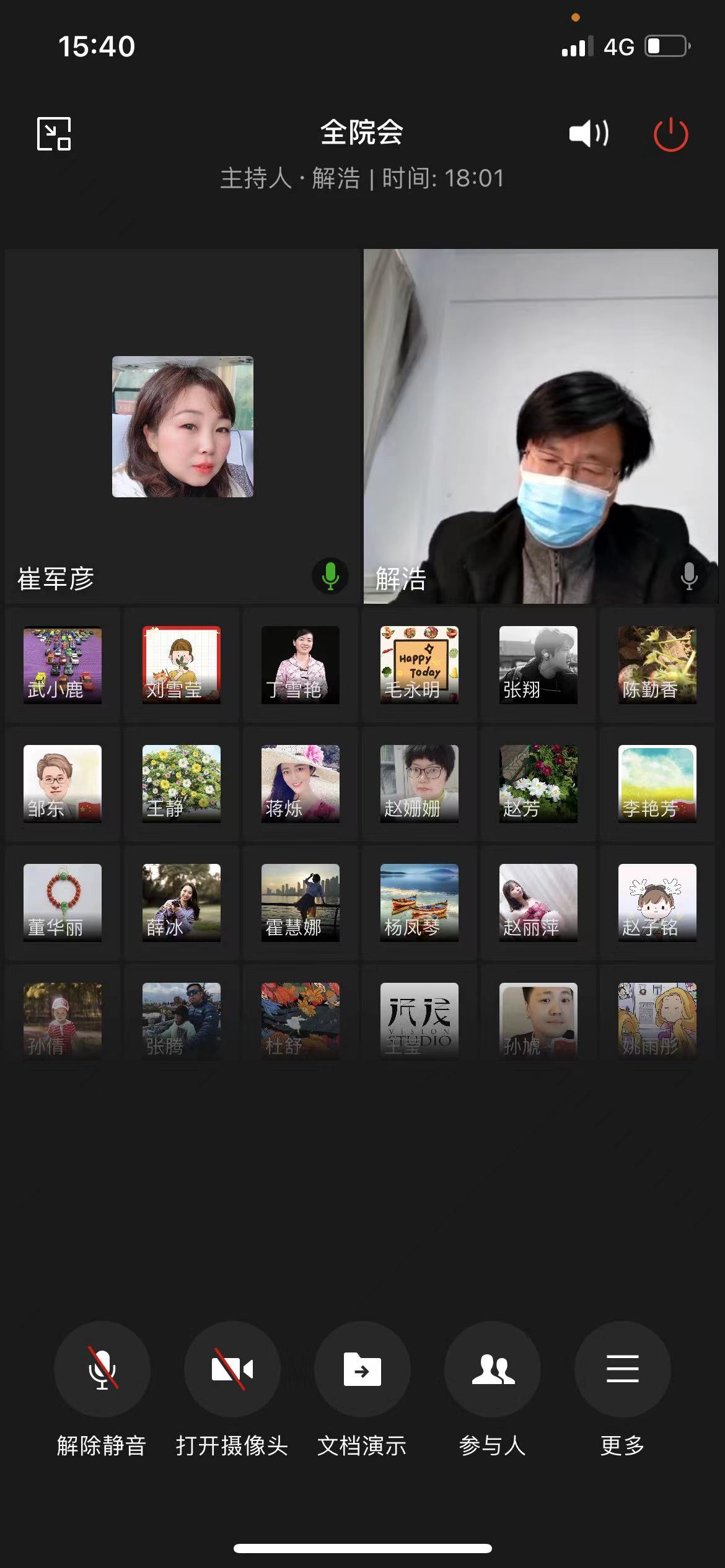Select participant 赵子铭's tile
Screen dimensions: 725x1568
pos(657,902)
